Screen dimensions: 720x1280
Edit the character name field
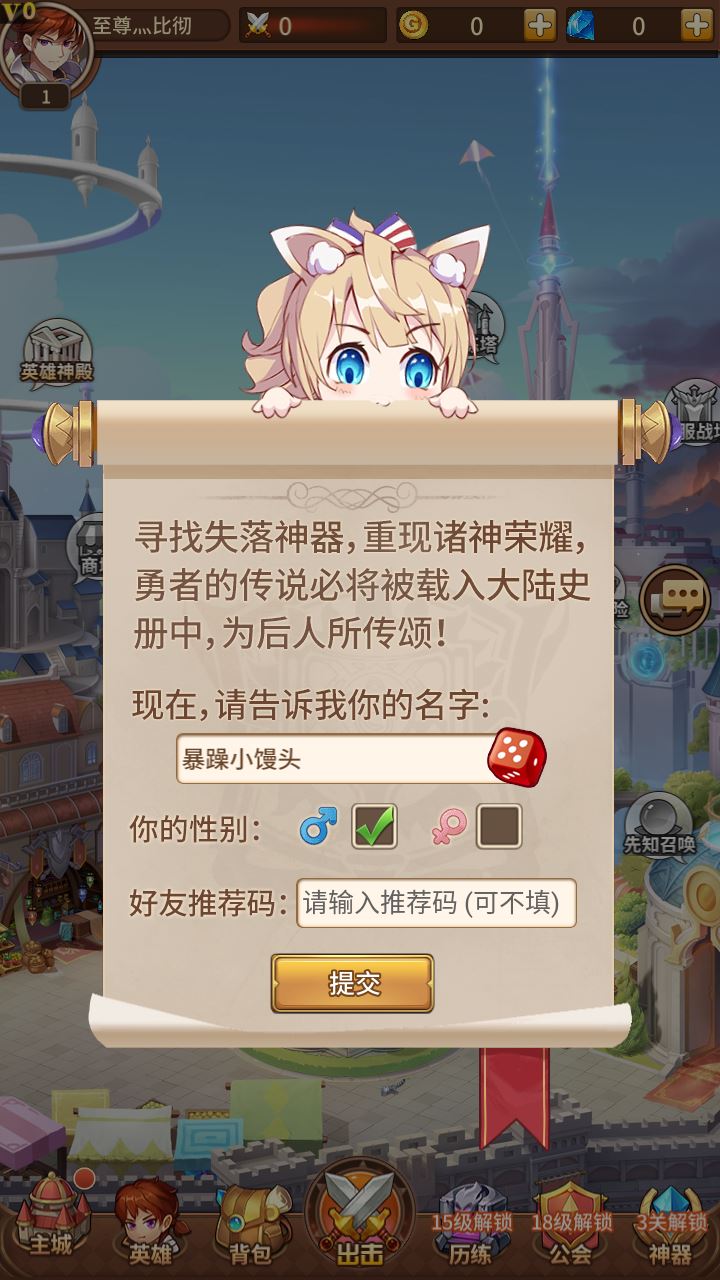pos(330,760)
